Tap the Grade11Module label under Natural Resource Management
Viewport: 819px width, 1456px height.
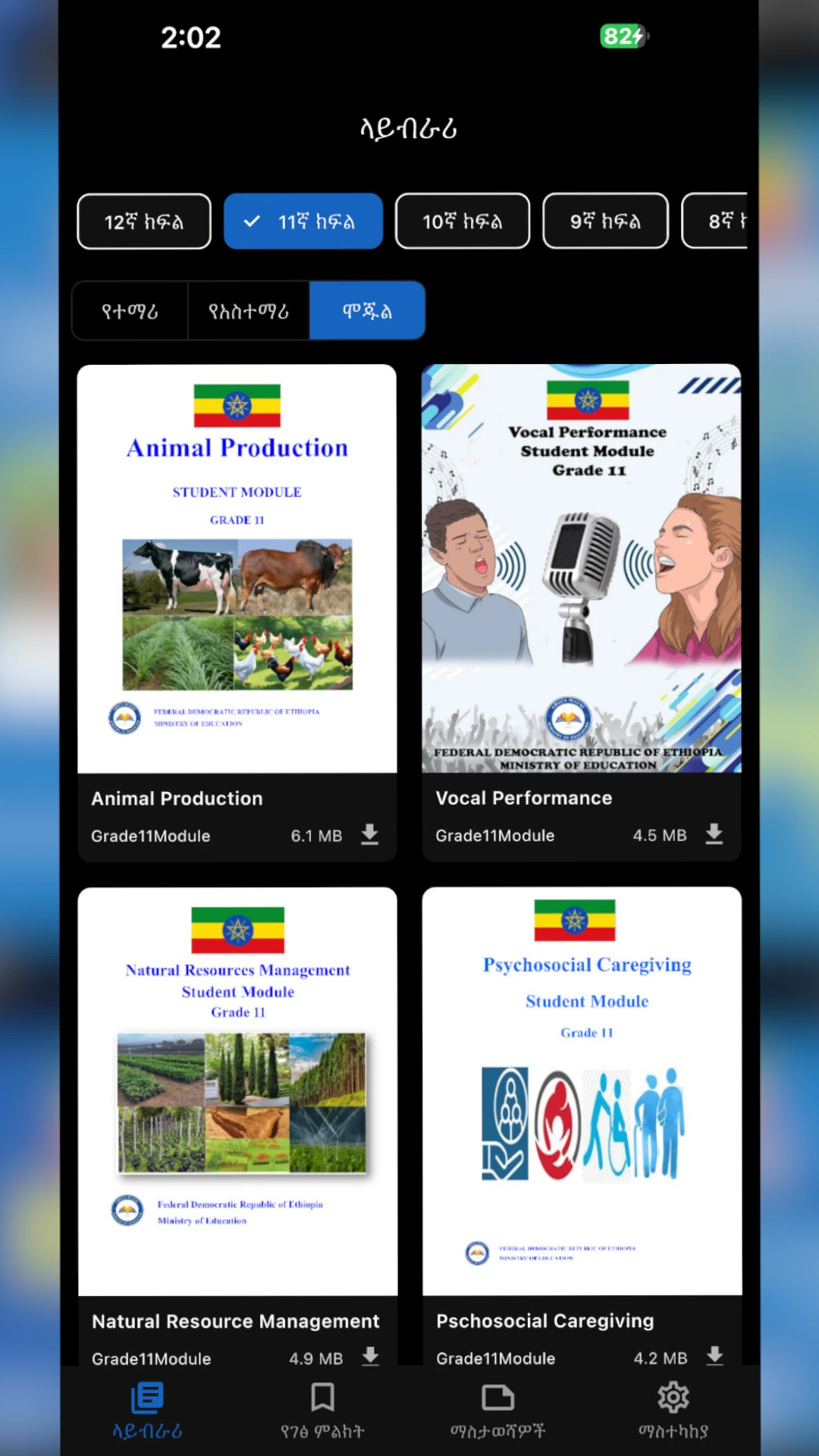(x=150, y=1359)
